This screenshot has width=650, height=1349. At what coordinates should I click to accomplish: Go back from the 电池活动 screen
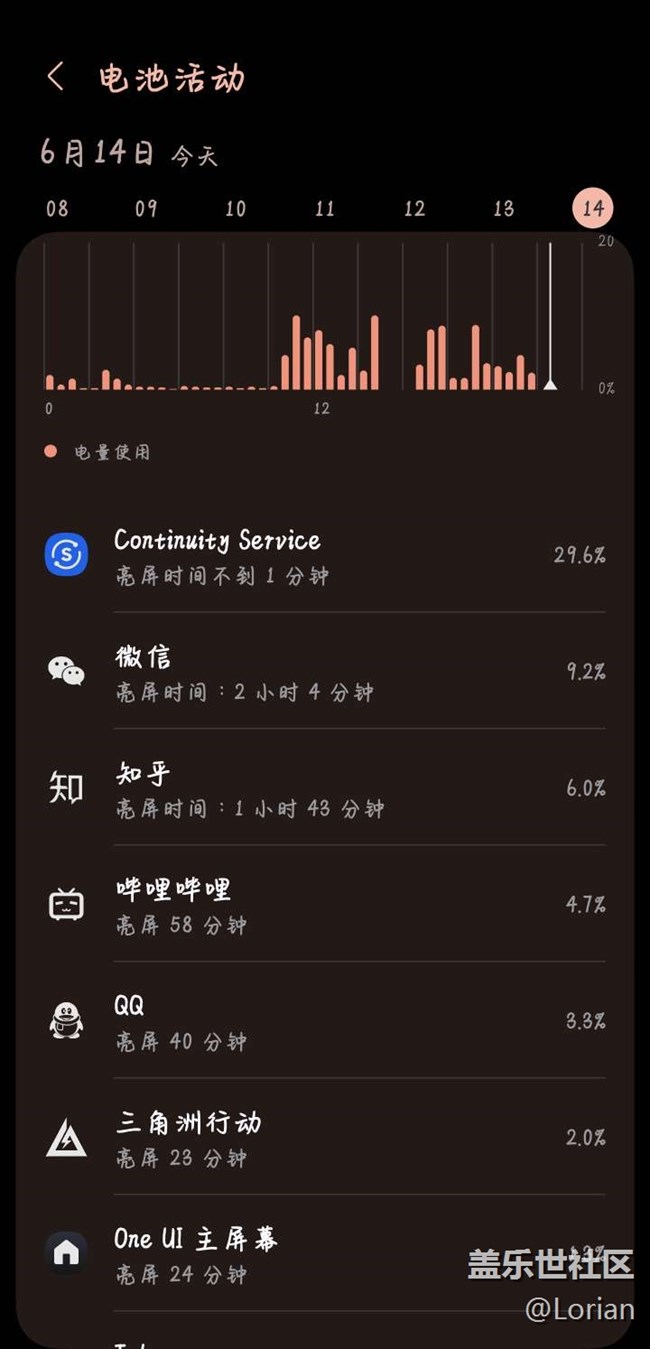pos(55,77)
